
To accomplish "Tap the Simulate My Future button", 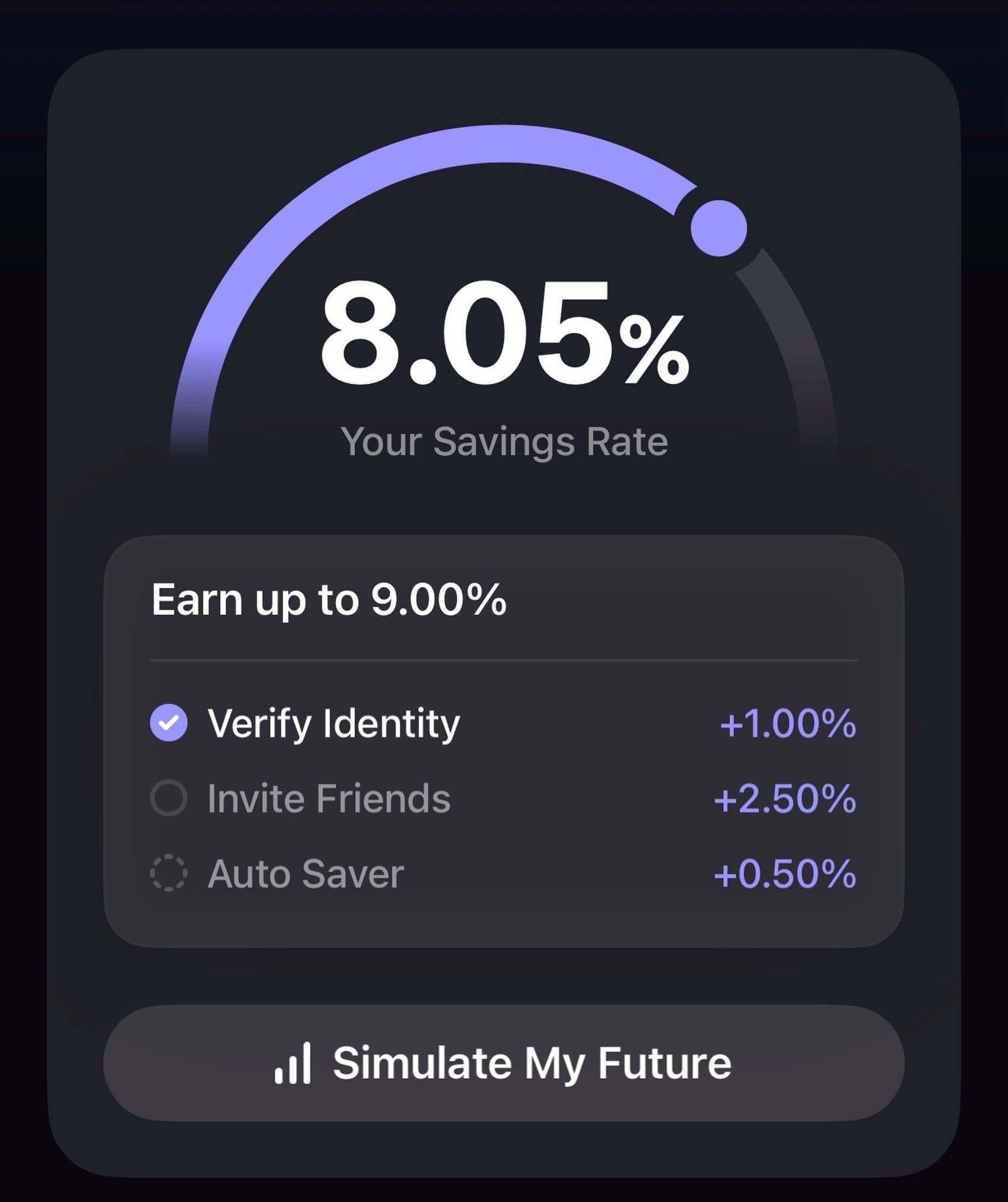I will click(x=503, y=1063).
